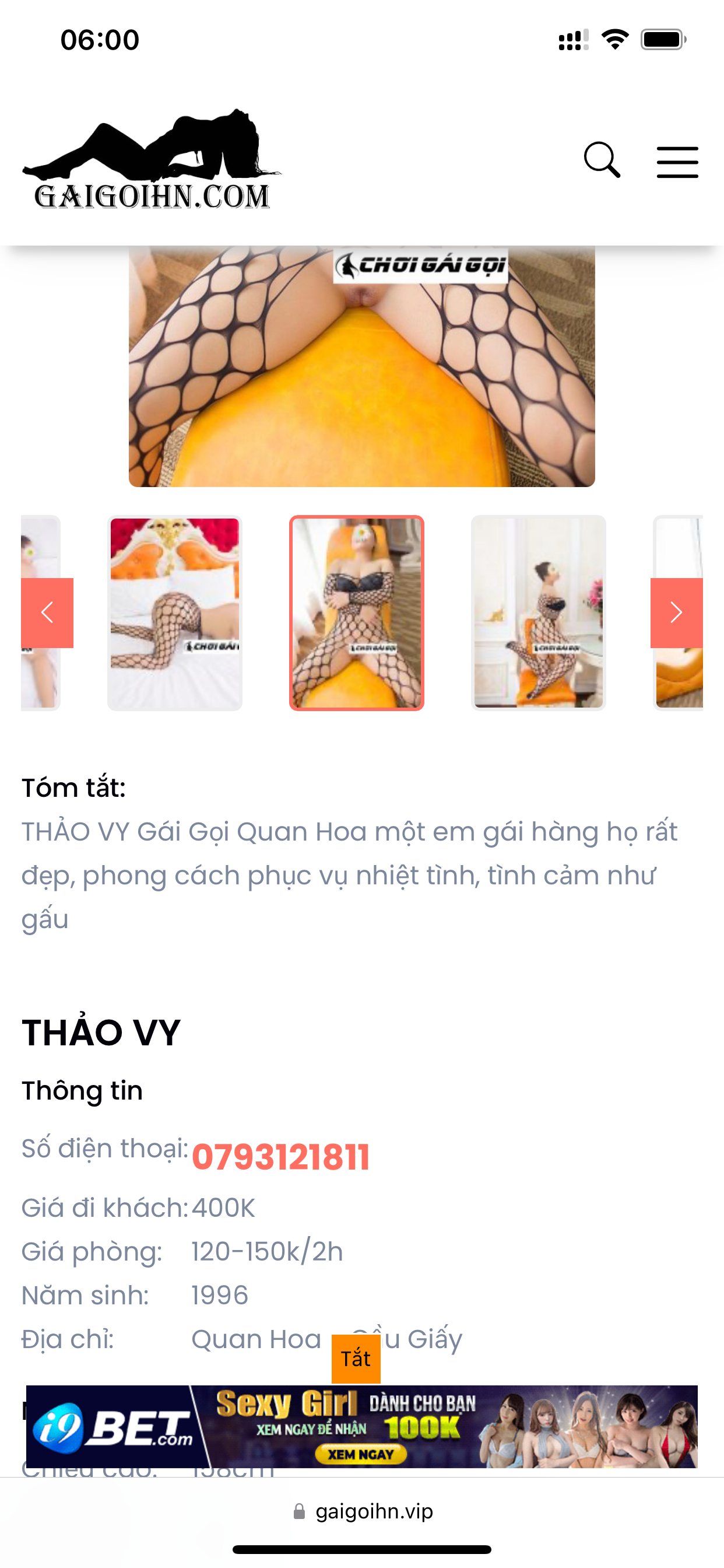The width and height of the screenshot is (724, 1568).
Task: Open the hamburger menu
Action: click(x=677, y=162)
